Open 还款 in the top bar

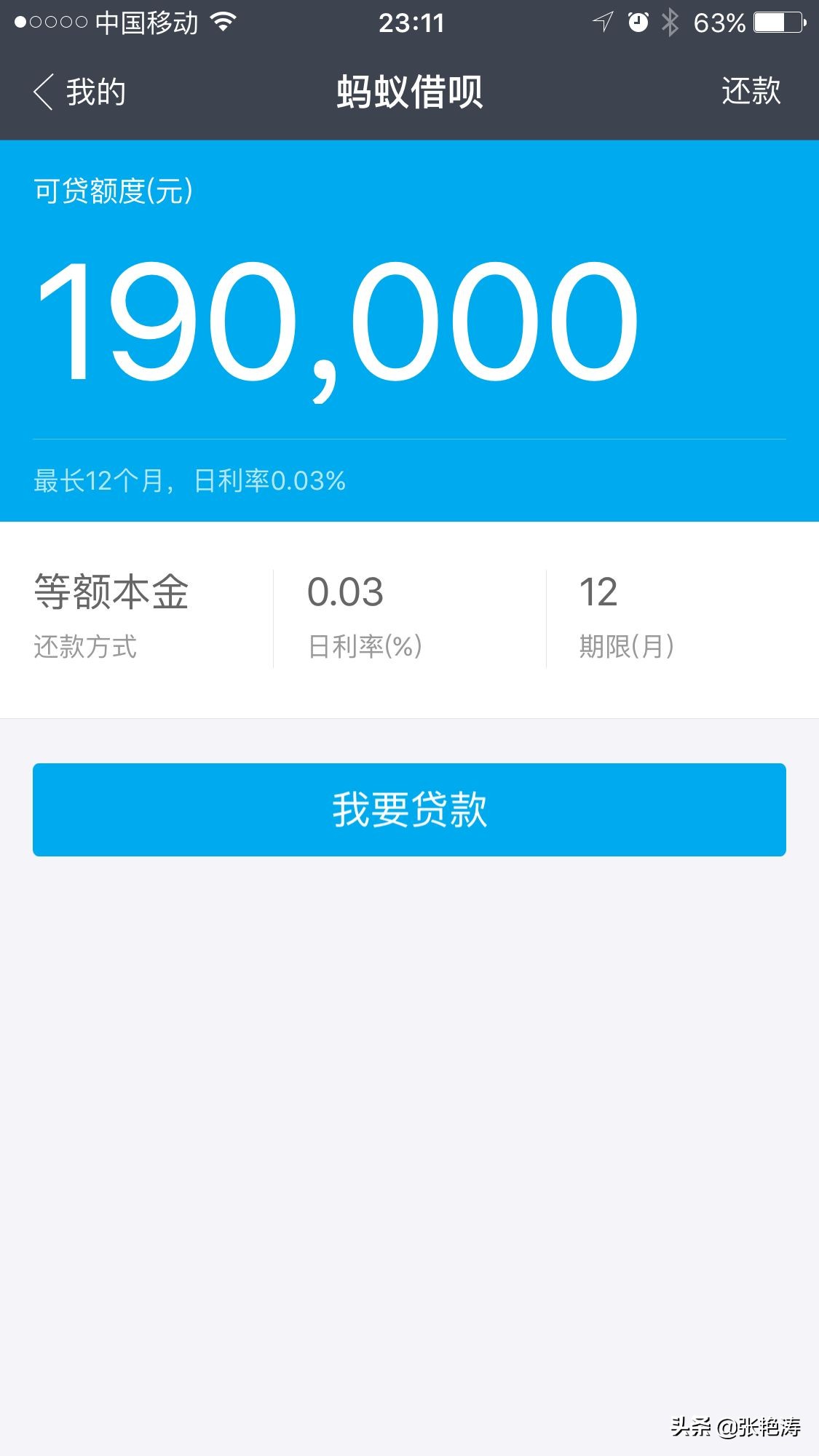(751, 92)
